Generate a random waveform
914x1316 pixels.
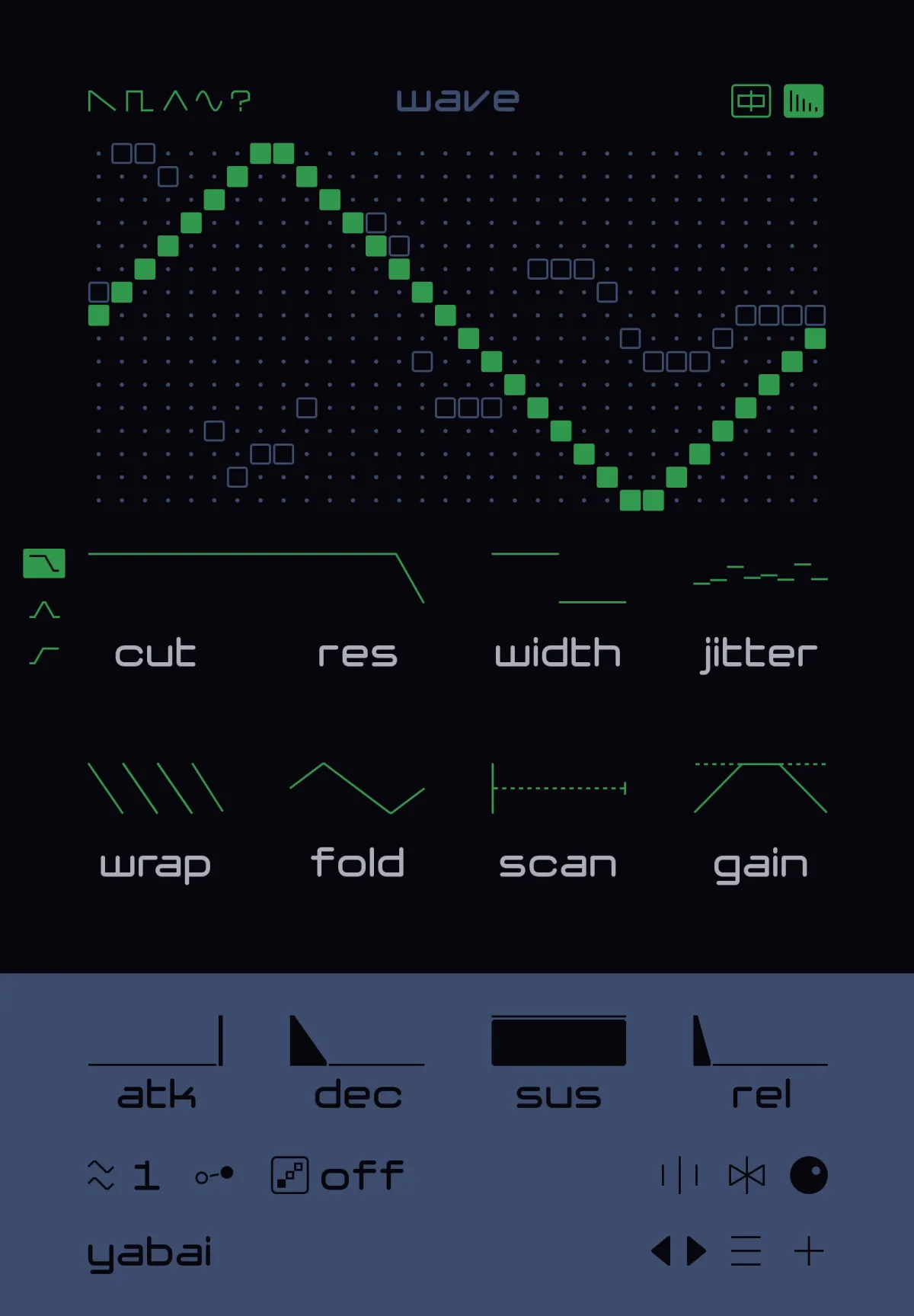pos(241,101)
